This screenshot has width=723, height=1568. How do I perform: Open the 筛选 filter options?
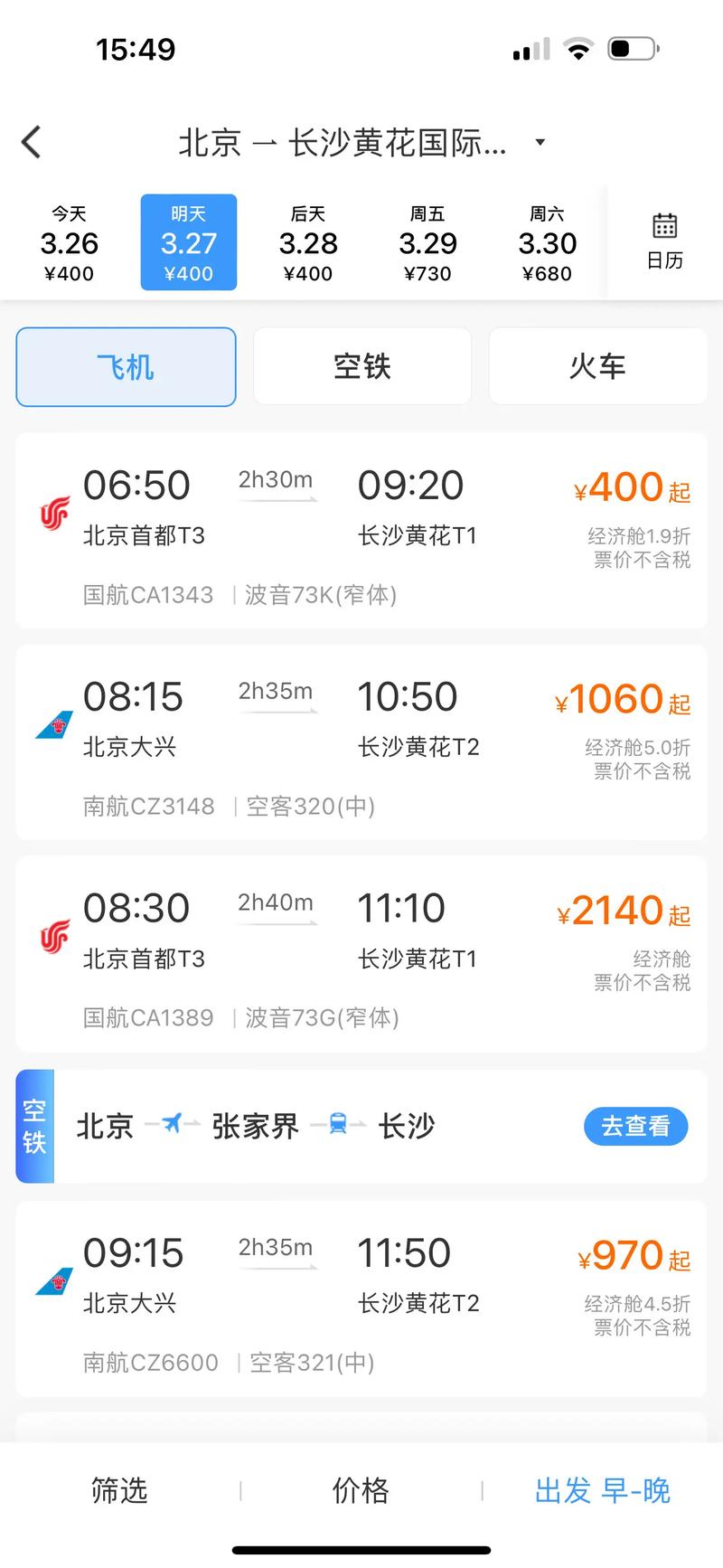click(118, 1491)
